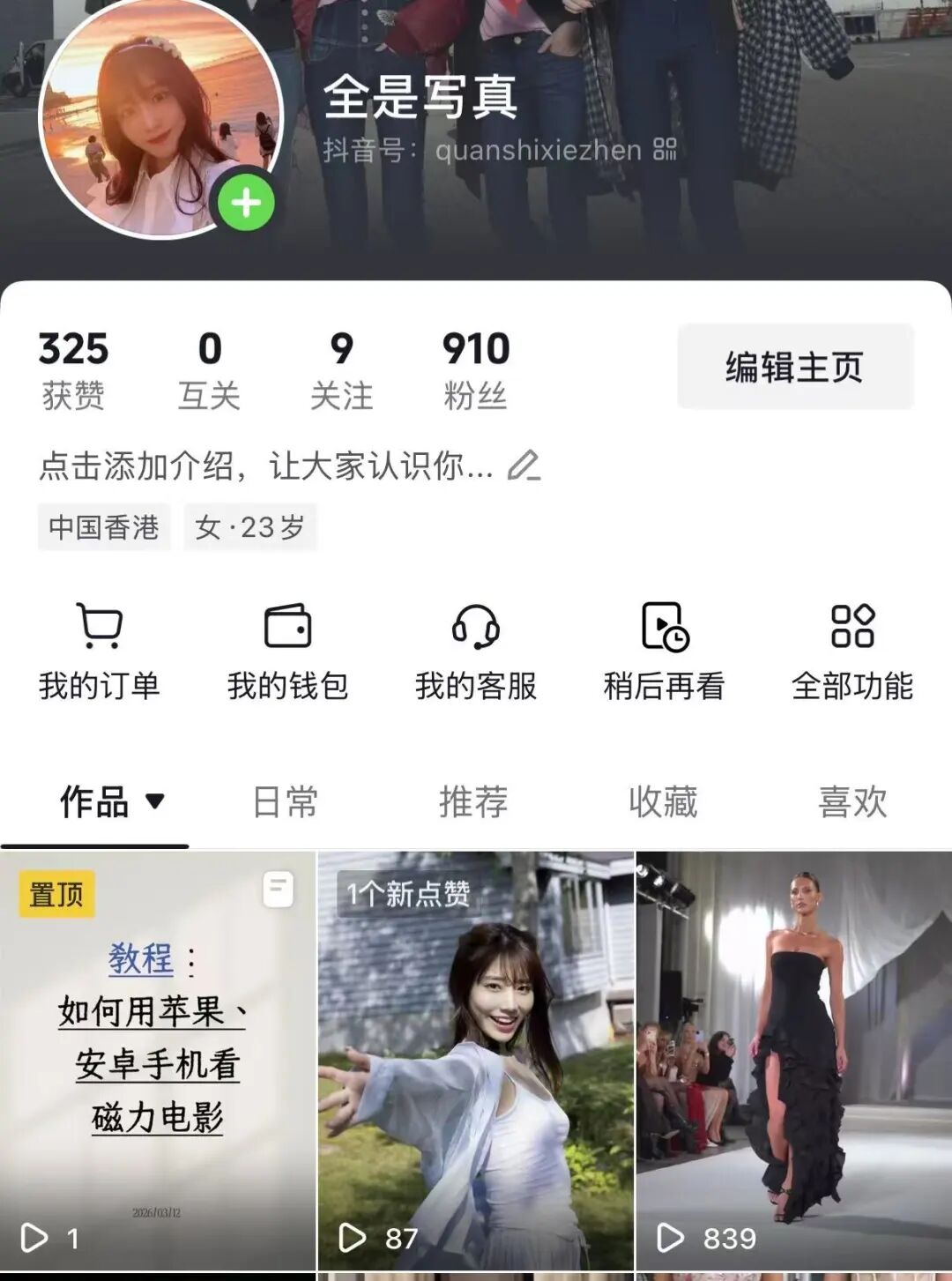952x1281 pixels.
Task: Tap the 编辑主页 button
Action: 794,367
